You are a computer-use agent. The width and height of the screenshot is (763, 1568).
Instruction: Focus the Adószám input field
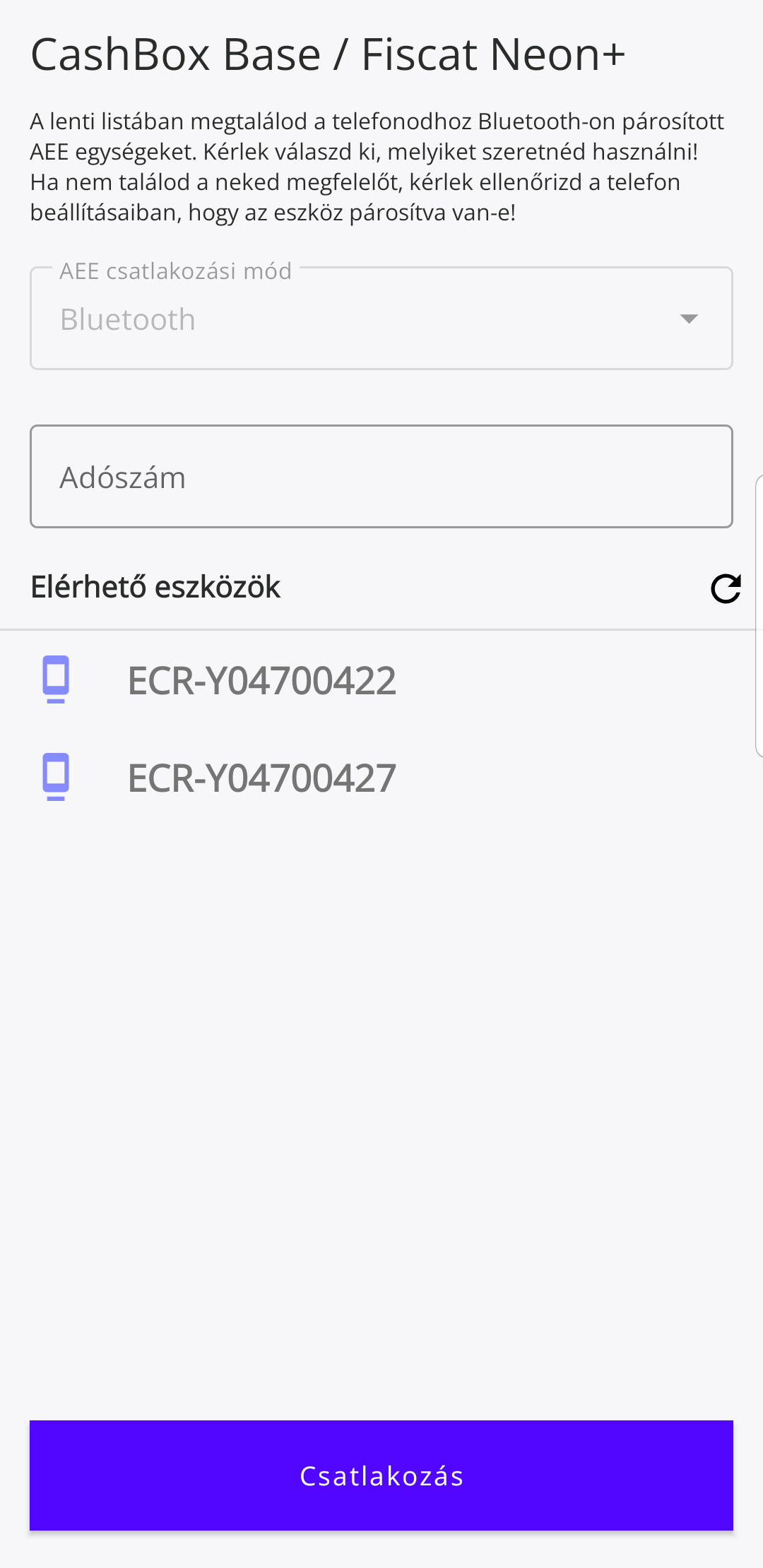381,477
